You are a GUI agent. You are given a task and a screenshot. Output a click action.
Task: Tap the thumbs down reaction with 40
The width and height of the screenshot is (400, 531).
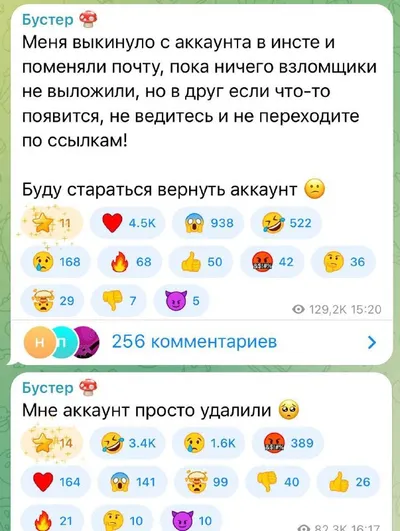[x=277, y=482]
